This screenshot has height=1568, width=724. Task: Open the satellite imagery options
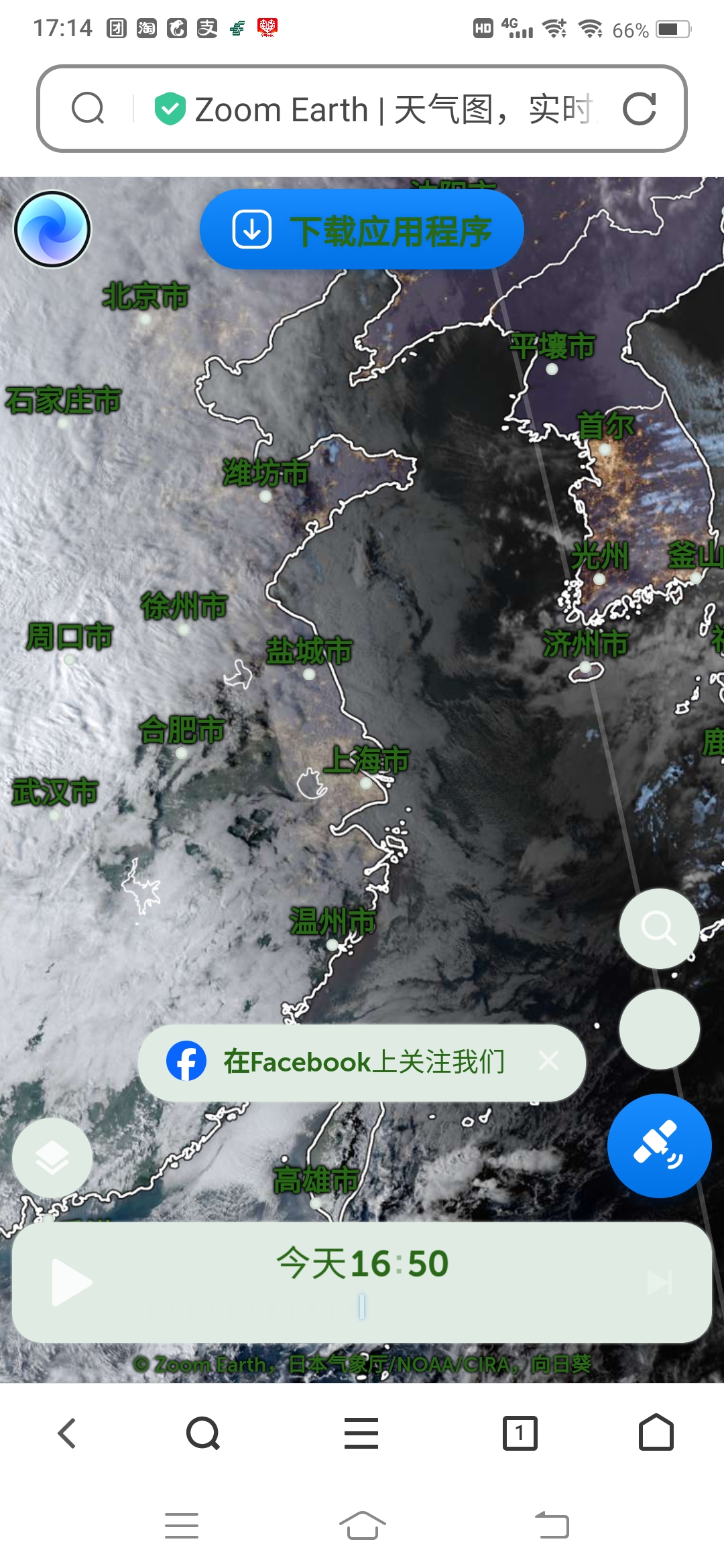tap(659, 1146)
